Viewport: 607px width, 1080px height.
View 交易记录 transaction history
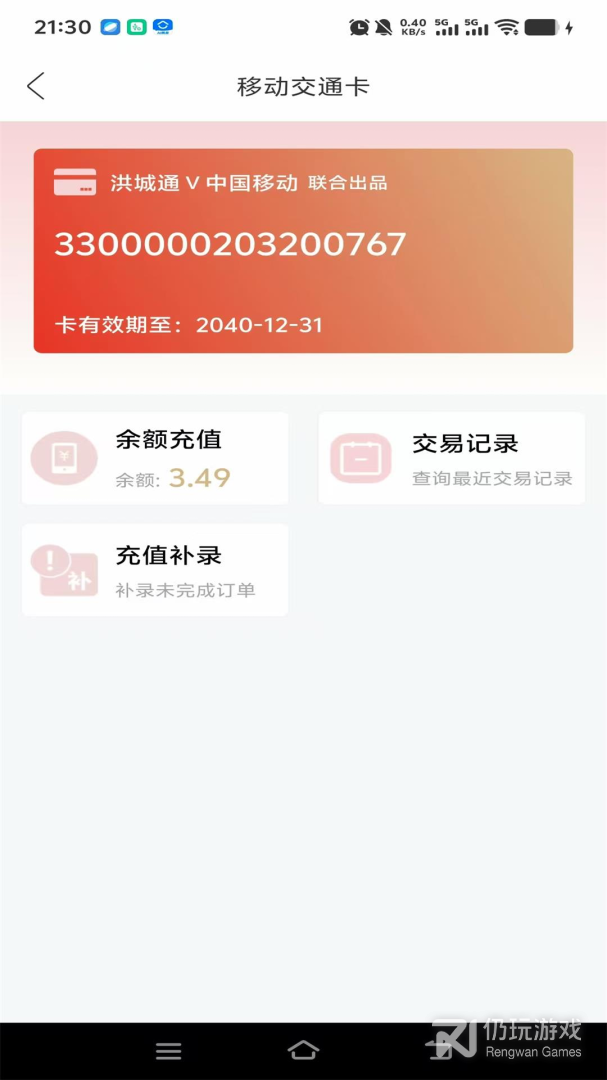(452, 458)
